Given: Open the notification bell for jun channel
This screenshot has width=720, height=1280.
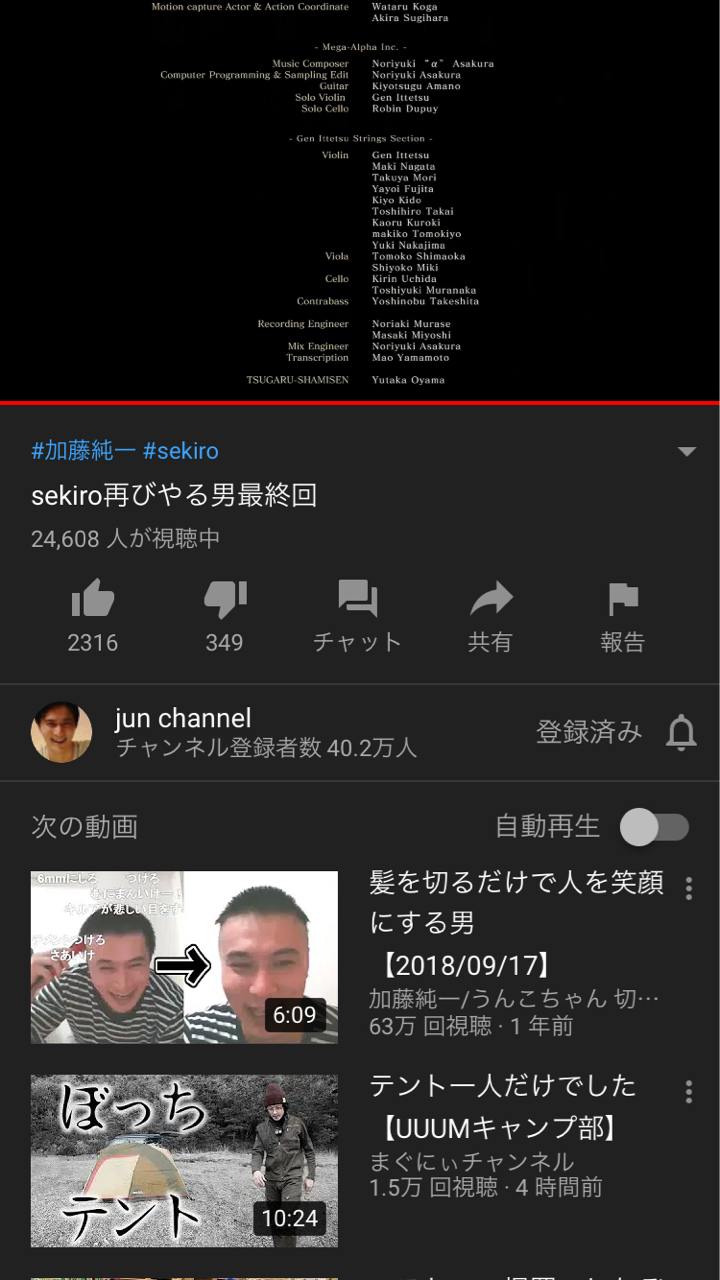Looking at the screenshot, I should (x=681, y=733).
